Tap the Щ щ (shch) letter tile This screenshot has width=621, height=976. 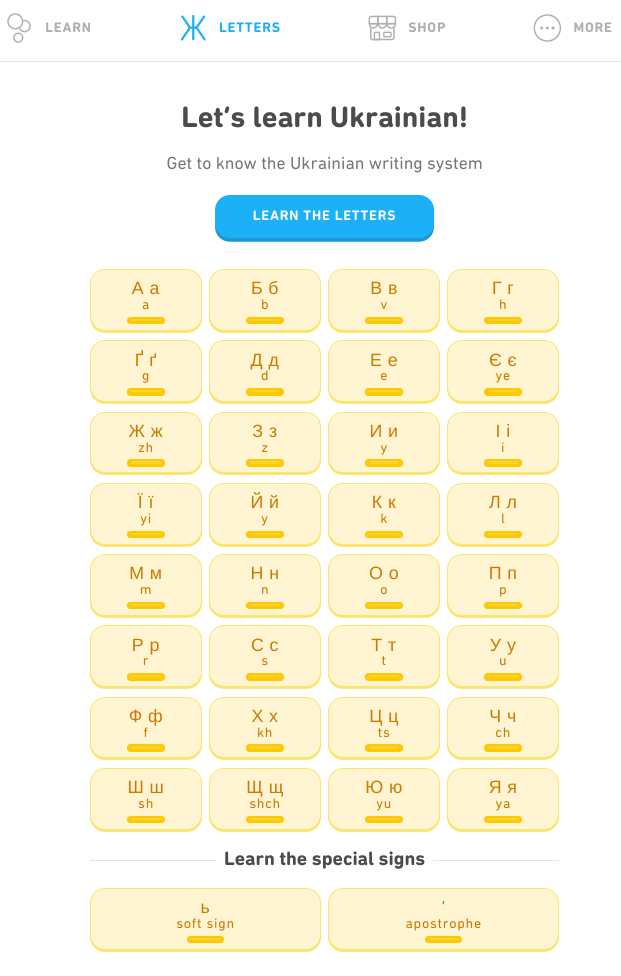coord(265,799)
